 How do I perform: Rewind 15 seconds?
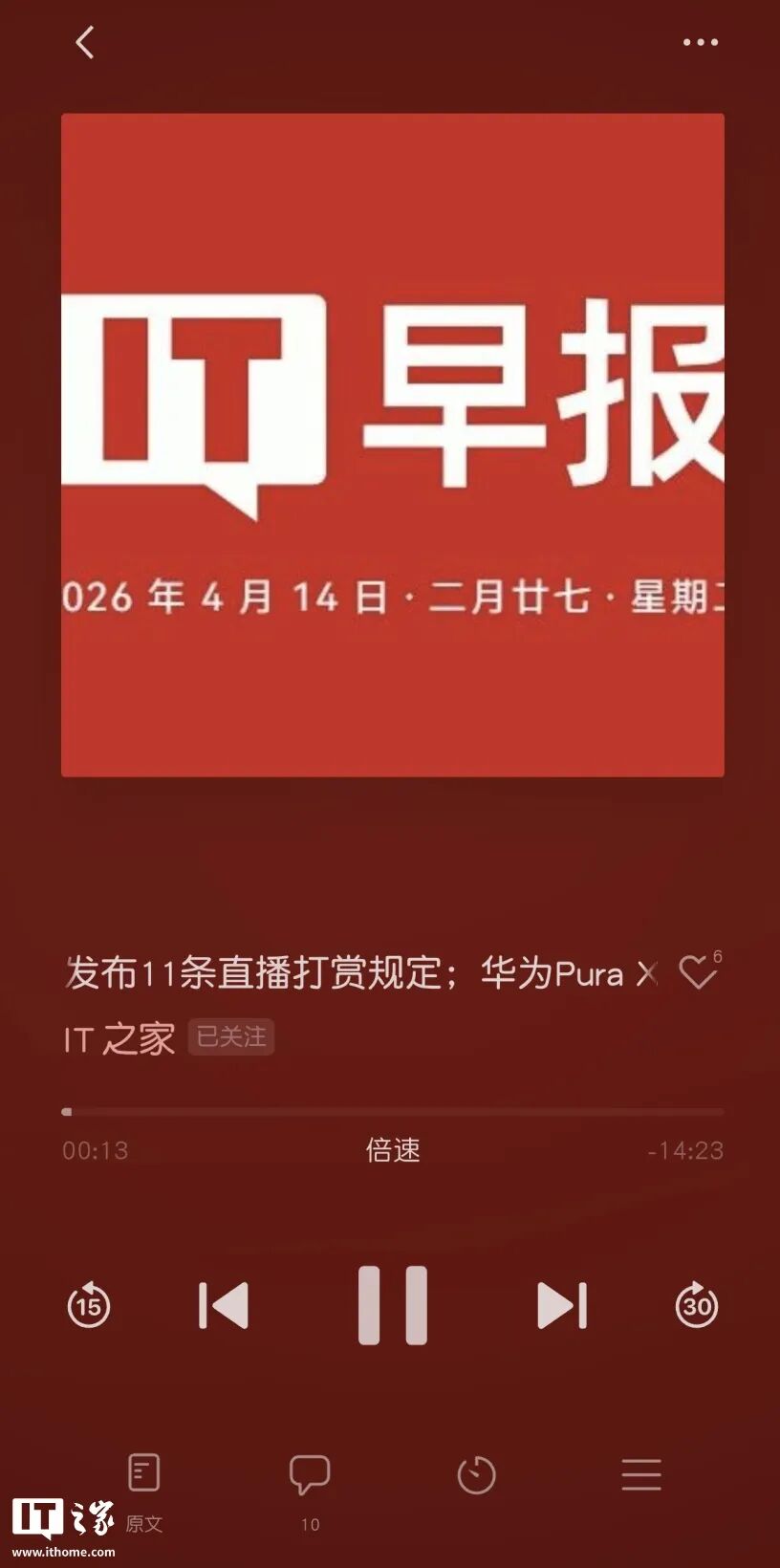pyautogui.click(x=89, y=1305)
